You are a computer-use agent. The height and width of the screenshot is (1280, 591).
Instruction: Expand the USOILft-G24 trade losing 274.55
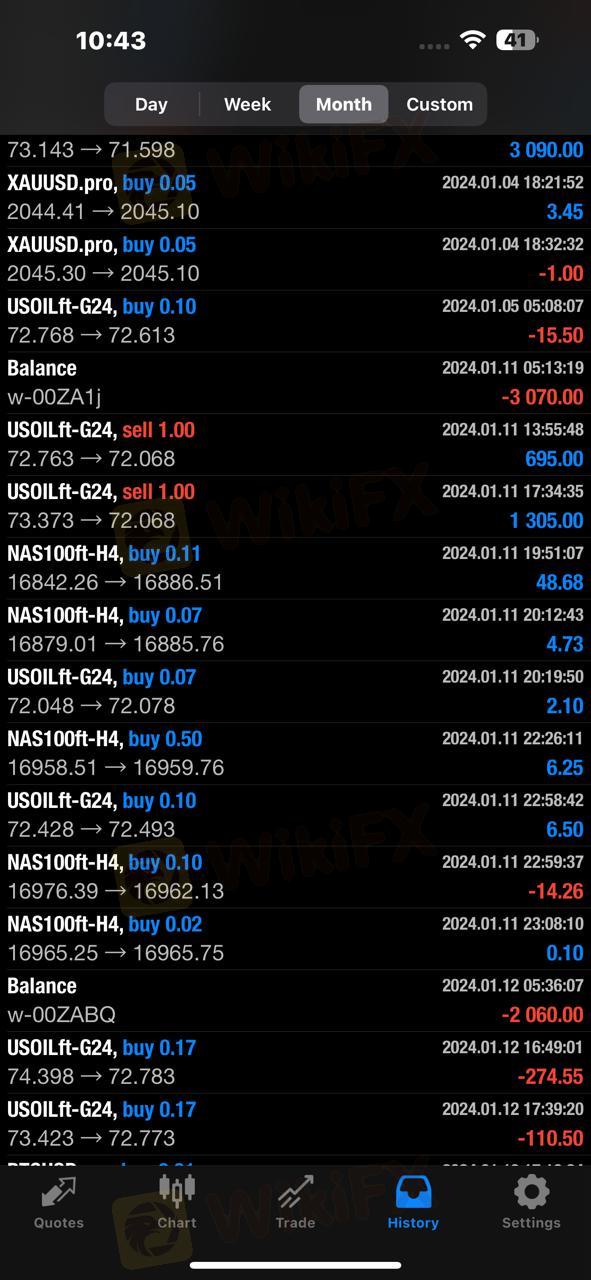point(295,1063)
